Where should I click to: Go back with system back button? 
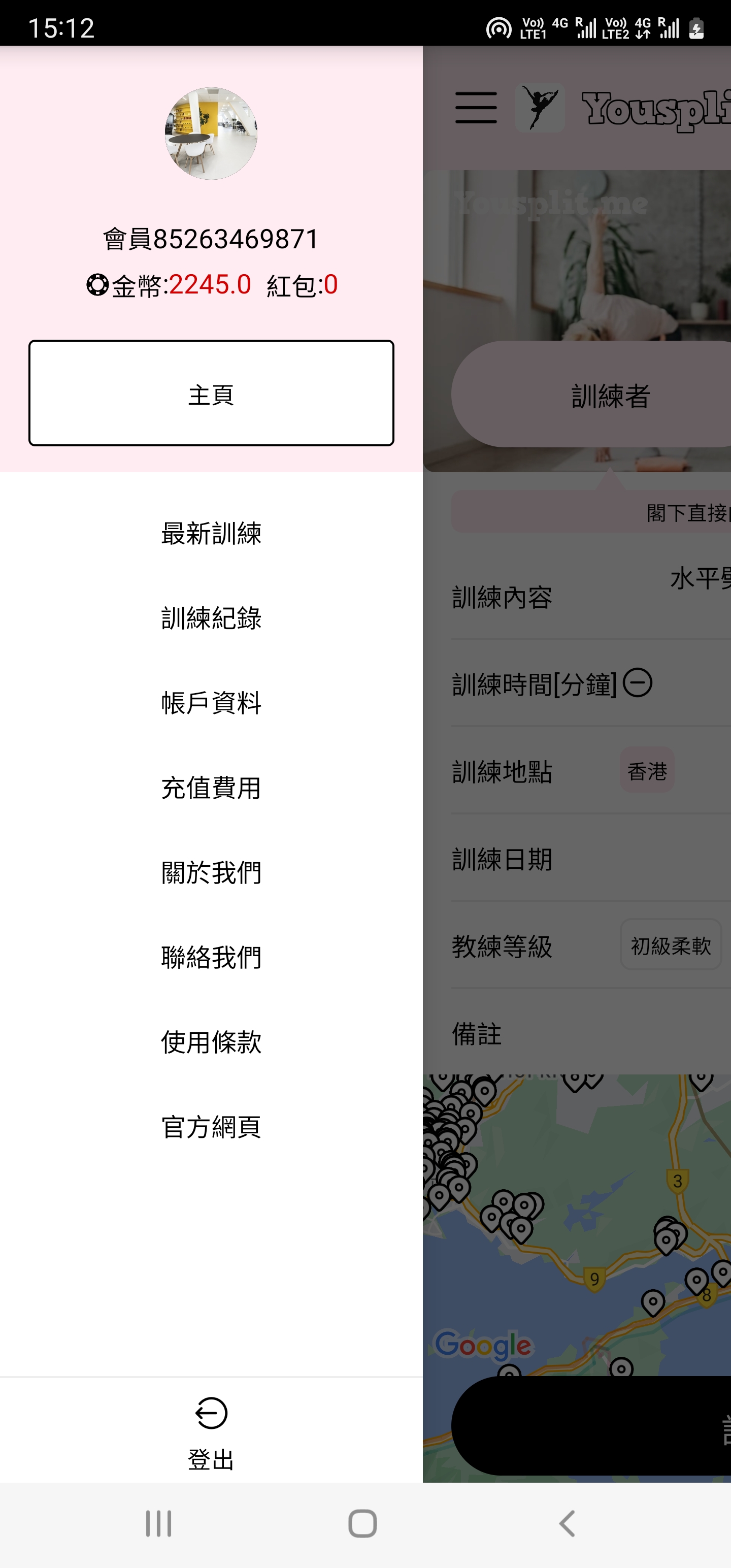tap(567, 1524)
